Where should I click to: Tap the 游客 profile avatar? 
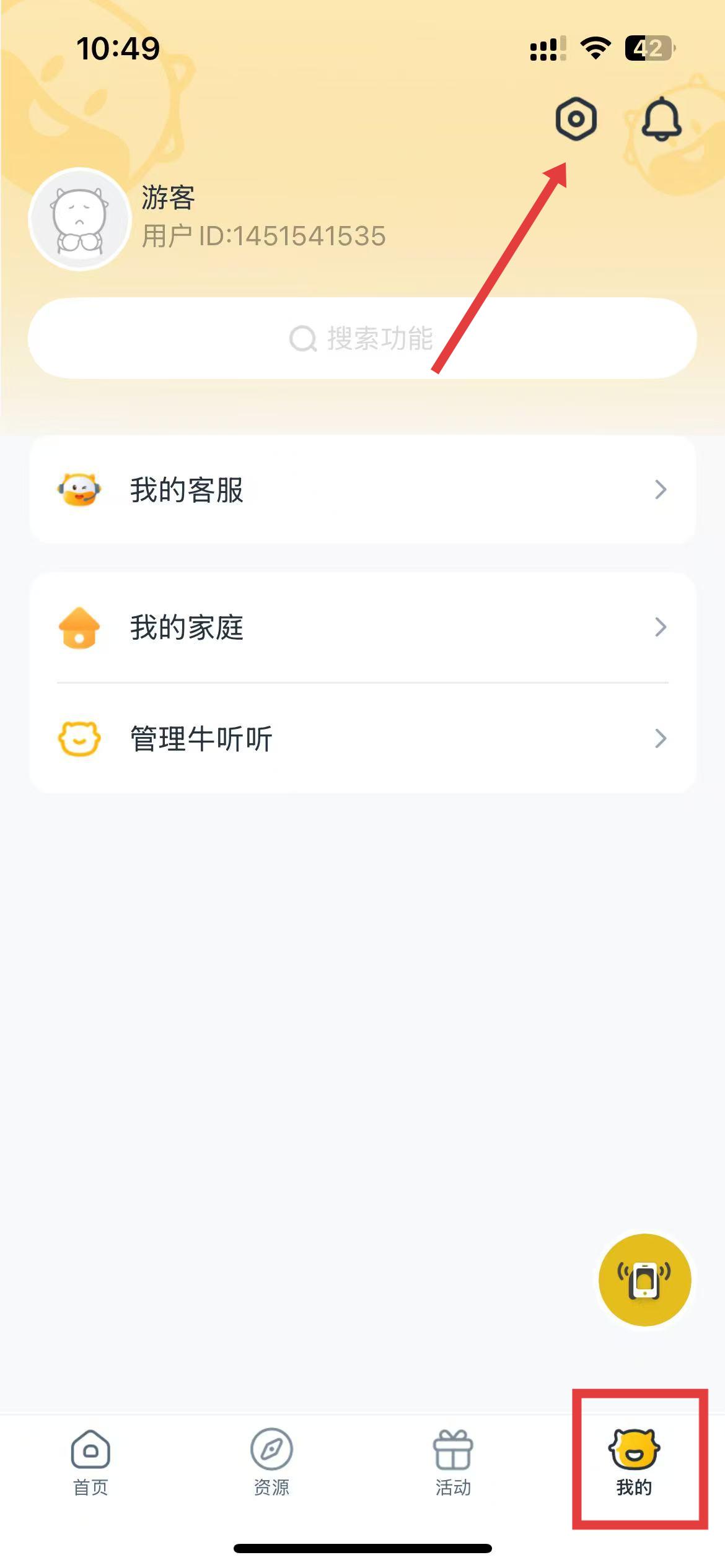[x=80, y=219]
